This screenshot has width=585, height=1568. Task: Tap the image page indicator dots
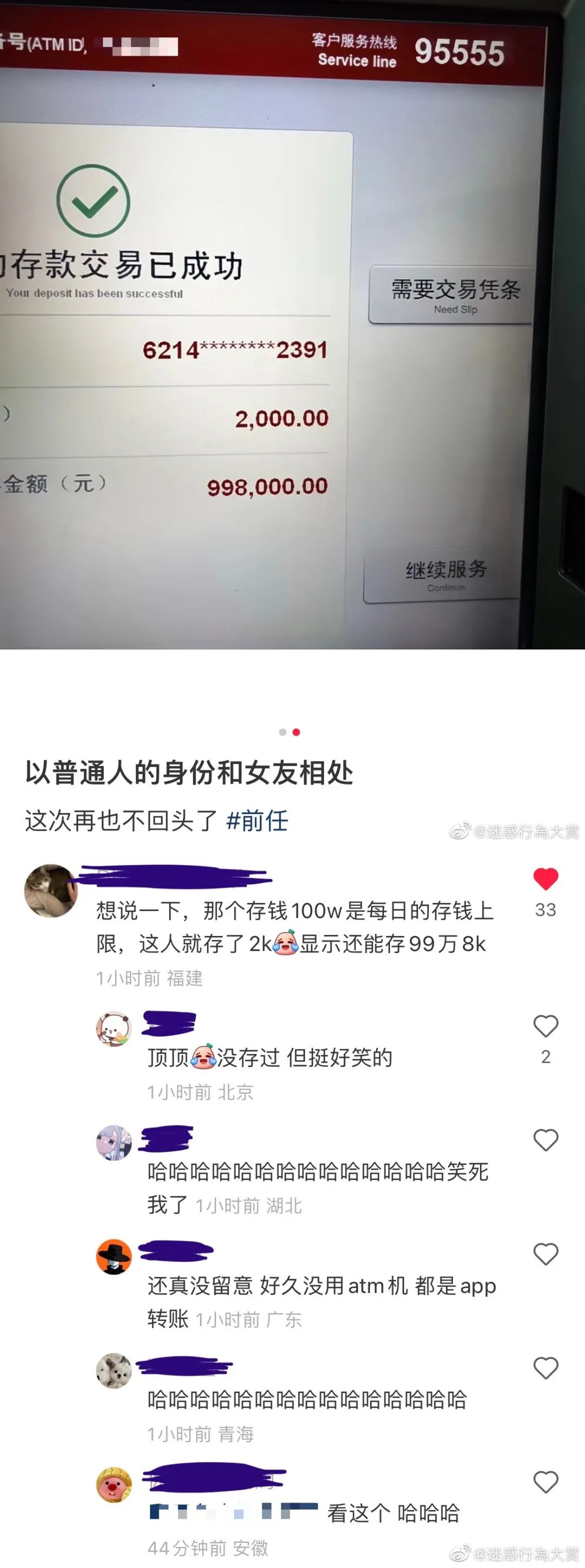click(x=289, y=732)
